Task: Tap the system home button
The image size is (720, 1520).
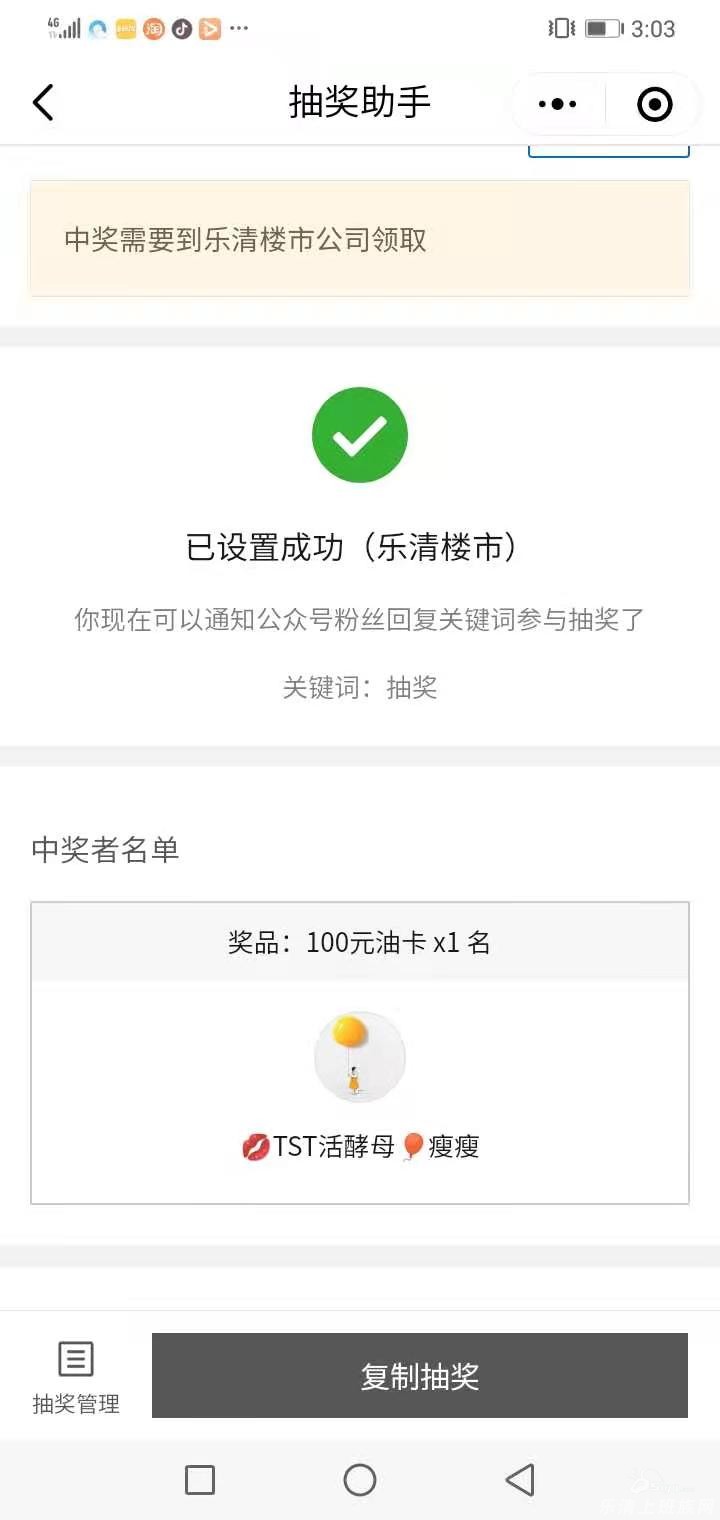Action: pos(360,1479)
